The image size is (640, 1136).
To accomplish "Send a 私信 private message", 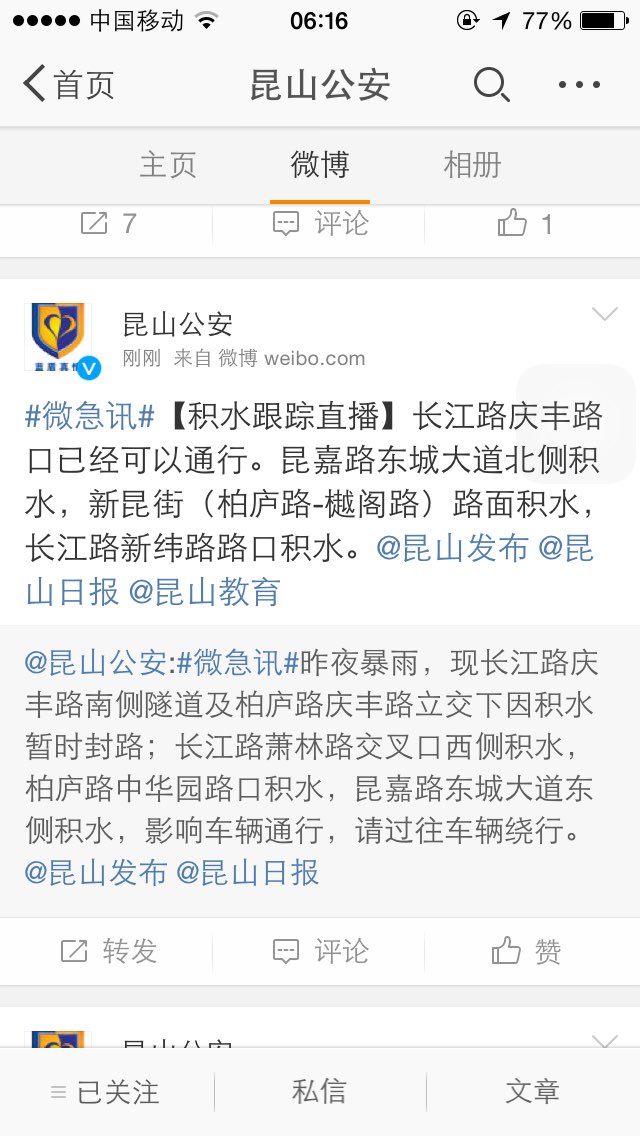I will click(320, 1091).
